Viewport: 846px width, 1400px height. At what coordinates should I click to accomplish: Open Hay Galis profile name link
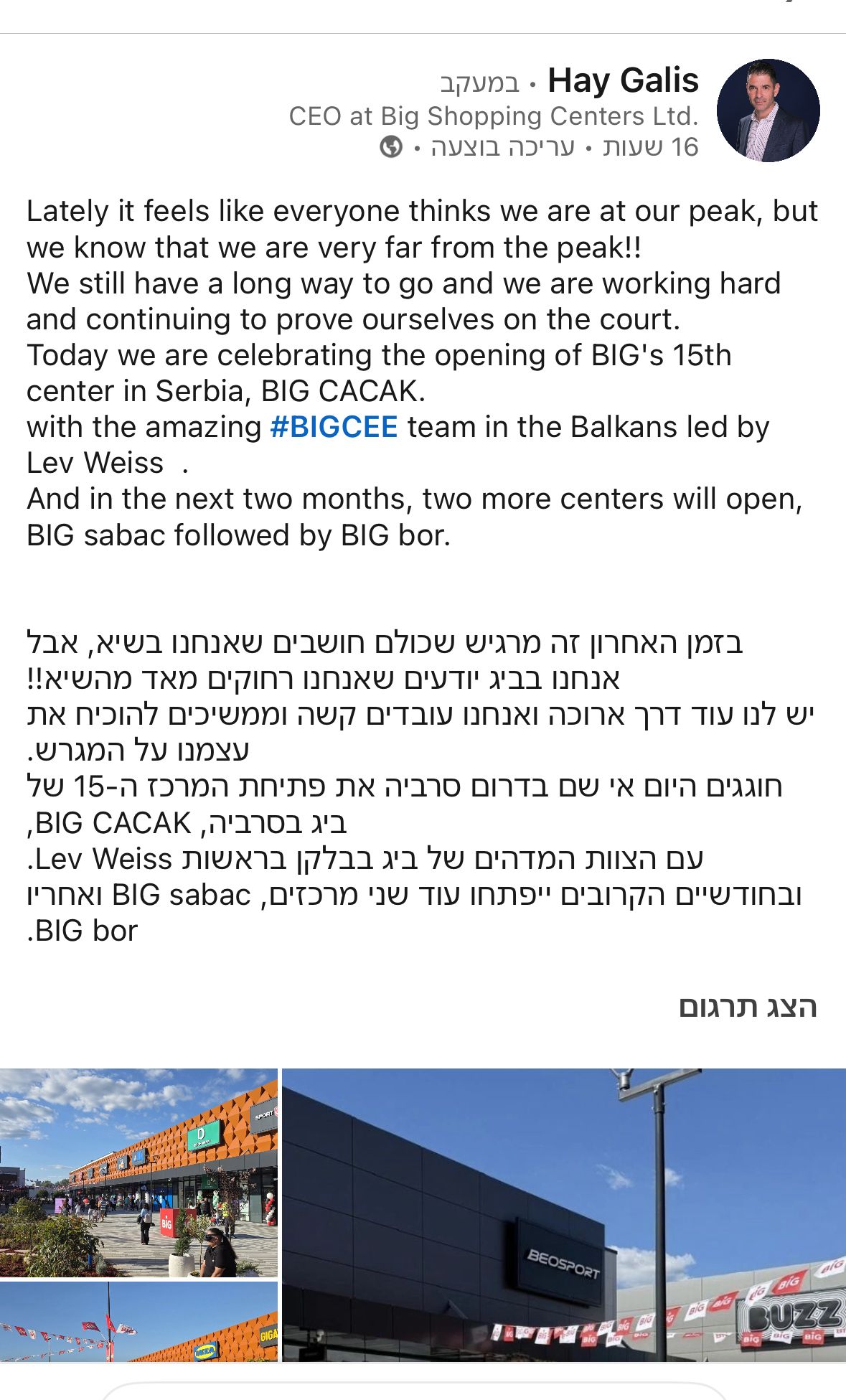(x=623, y=80)
